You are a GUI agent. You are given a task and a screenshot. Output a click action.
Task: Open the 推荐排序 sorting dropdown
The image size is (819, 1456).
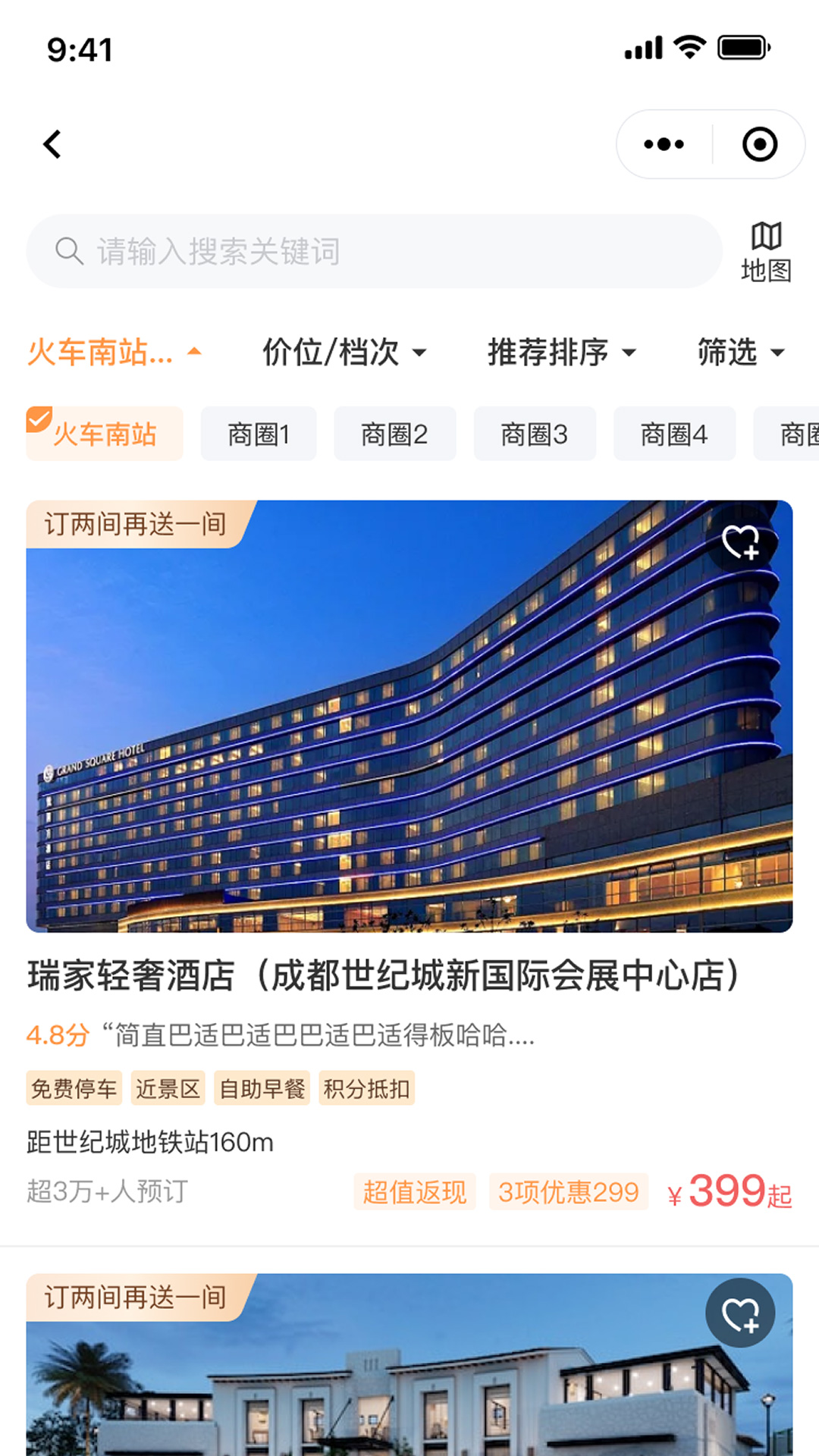point(563,352)
